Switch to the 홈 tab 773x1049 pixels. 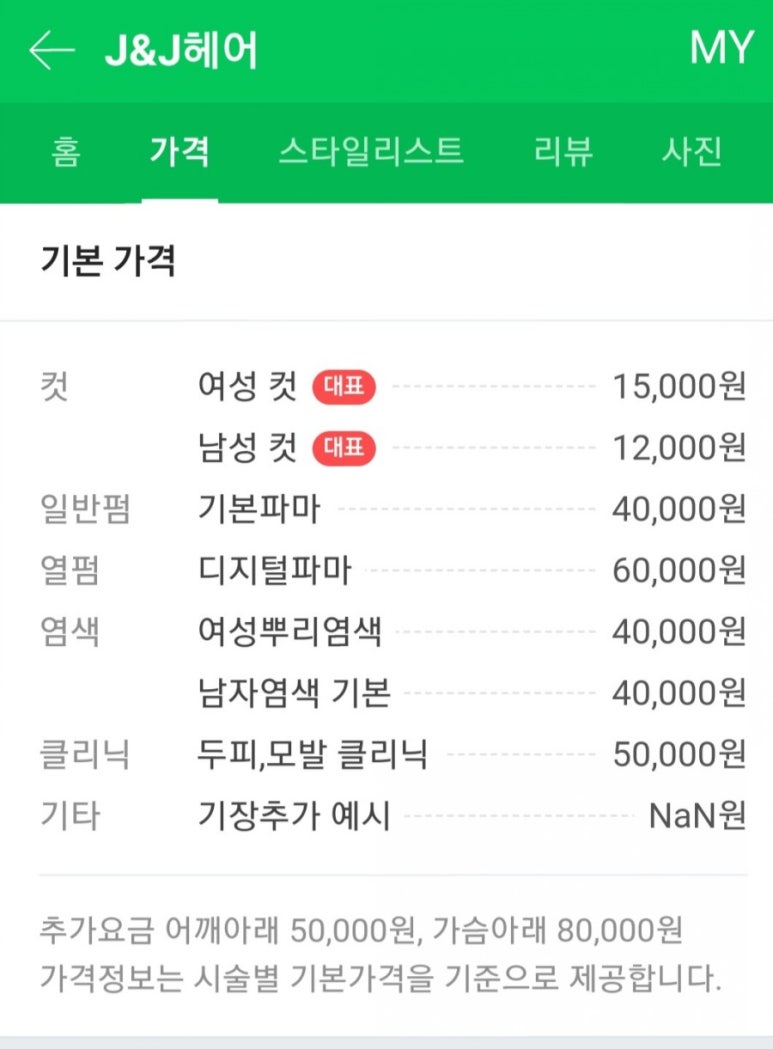tap(65, 152)
